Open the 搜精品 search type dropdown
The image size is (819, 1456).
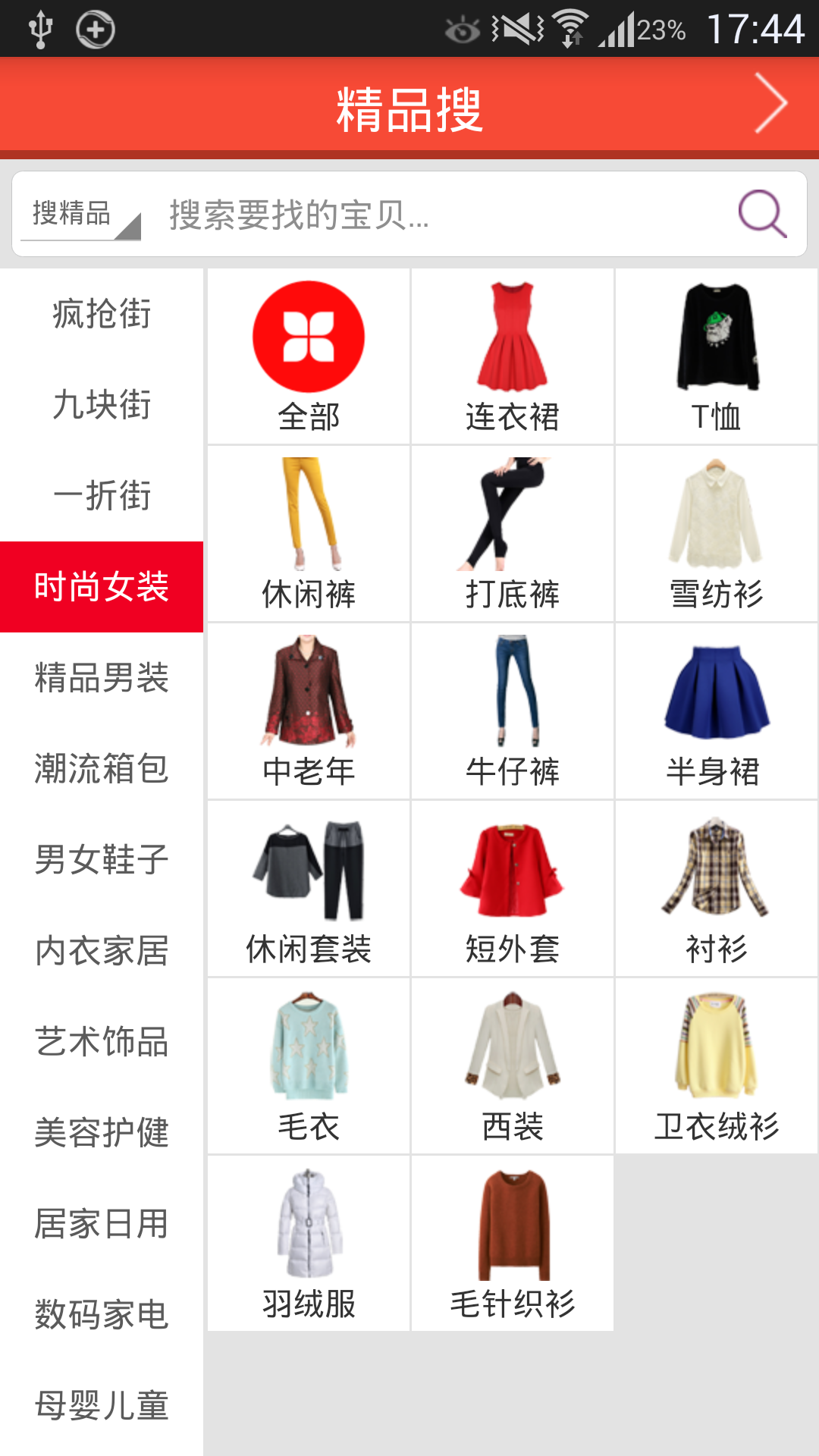pyautogui.click(x=81, y=215)
